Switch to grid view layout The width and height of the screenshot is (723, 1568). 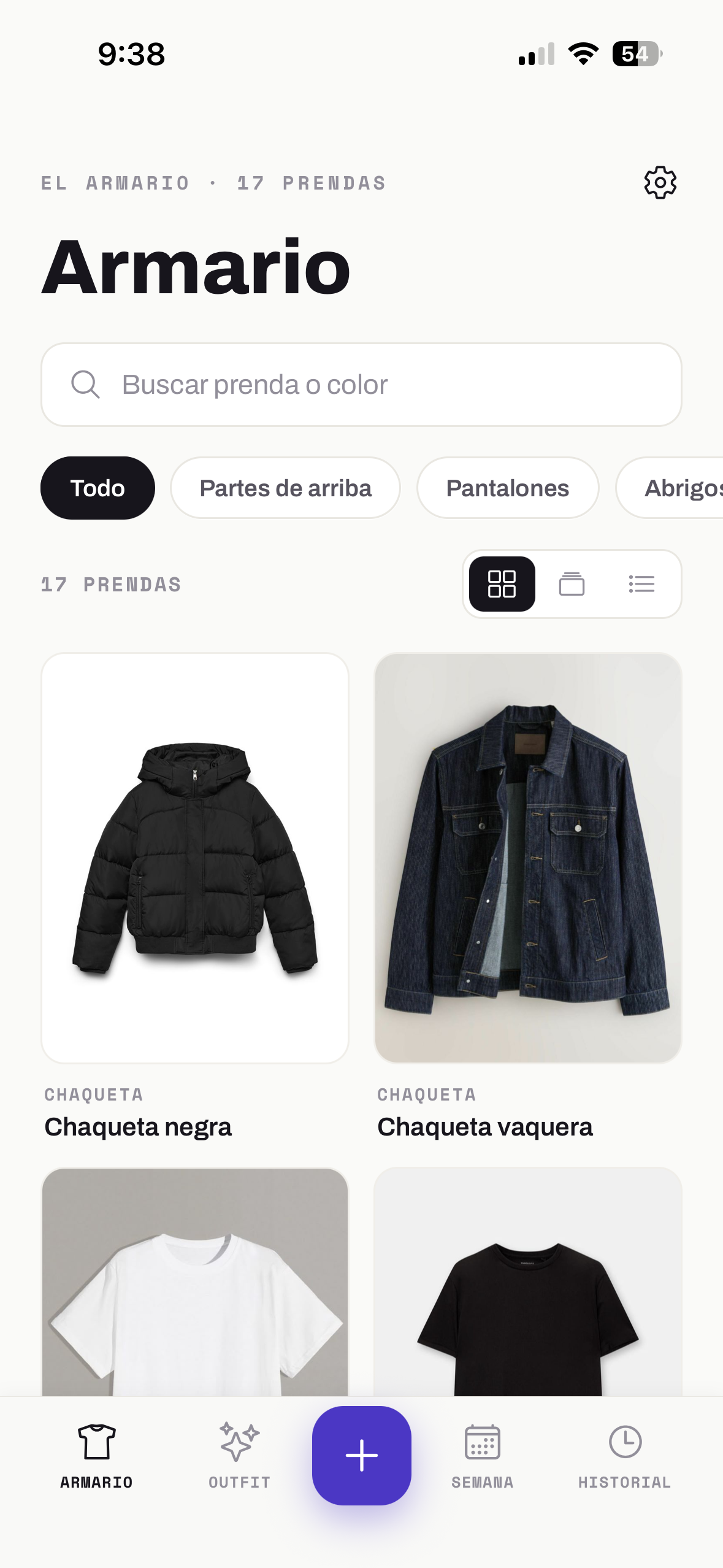502,584
